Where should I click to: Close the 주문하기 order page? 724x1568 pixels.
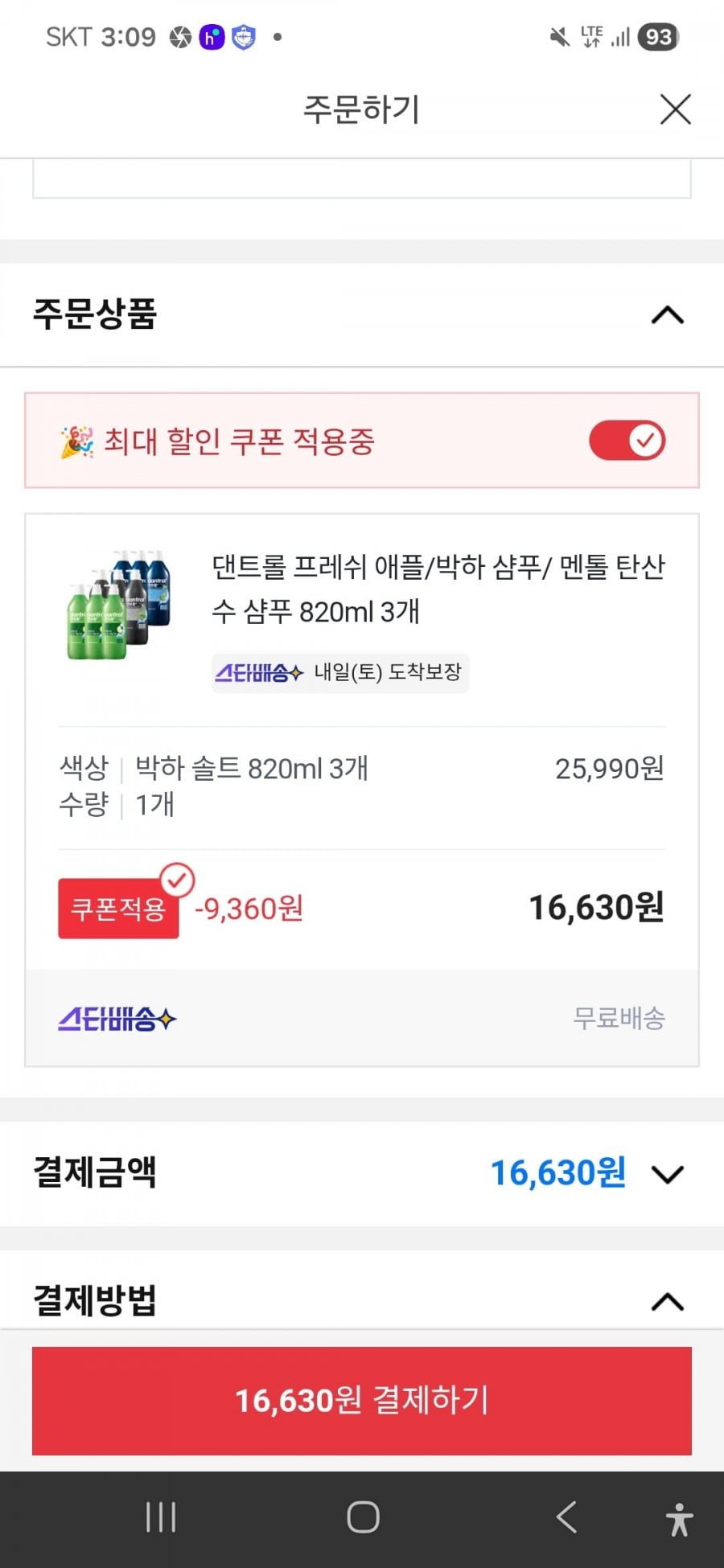675,109
